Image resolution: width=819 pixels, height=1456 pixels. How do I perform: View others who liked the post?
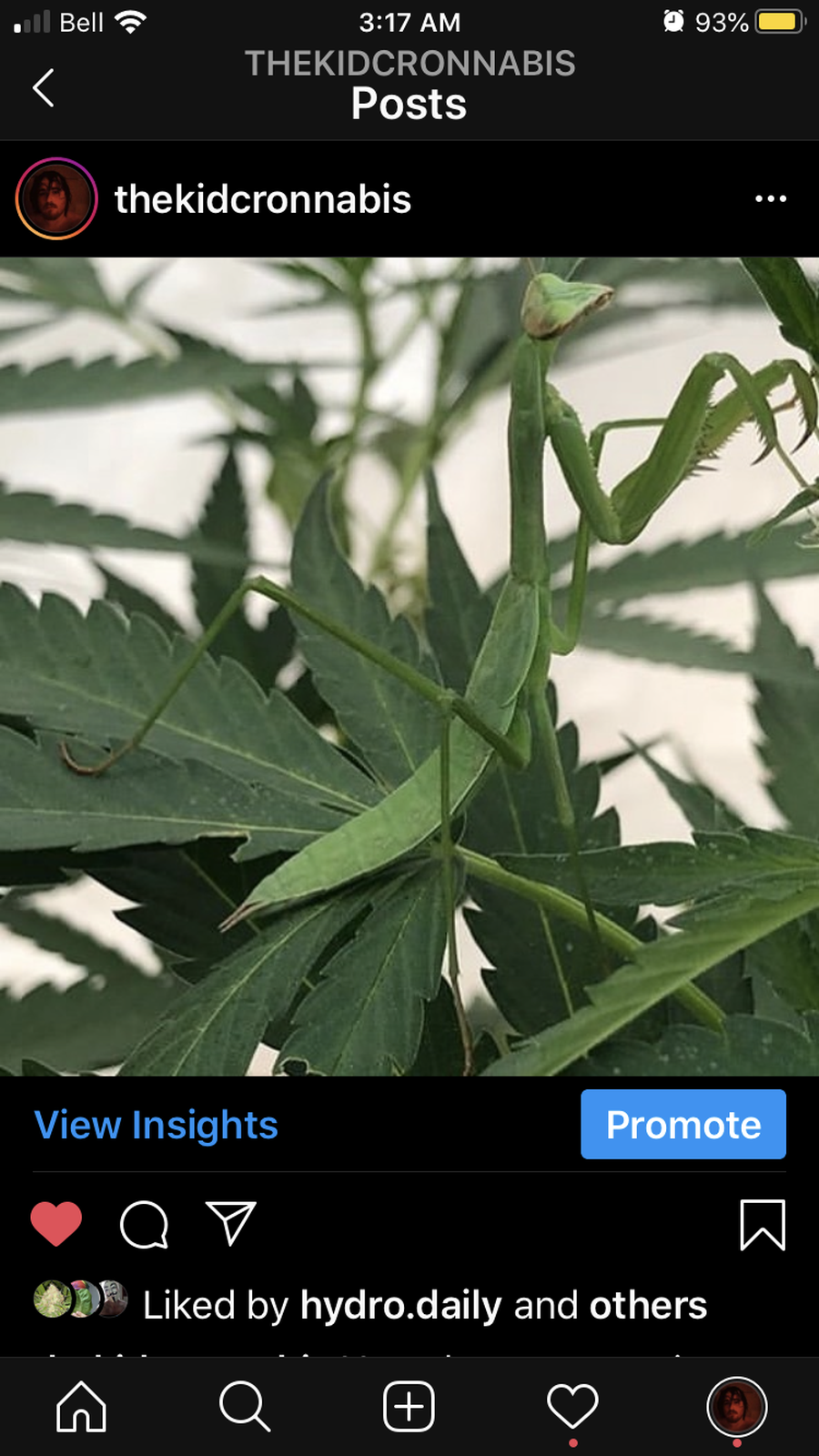[x=648, y=1305]
